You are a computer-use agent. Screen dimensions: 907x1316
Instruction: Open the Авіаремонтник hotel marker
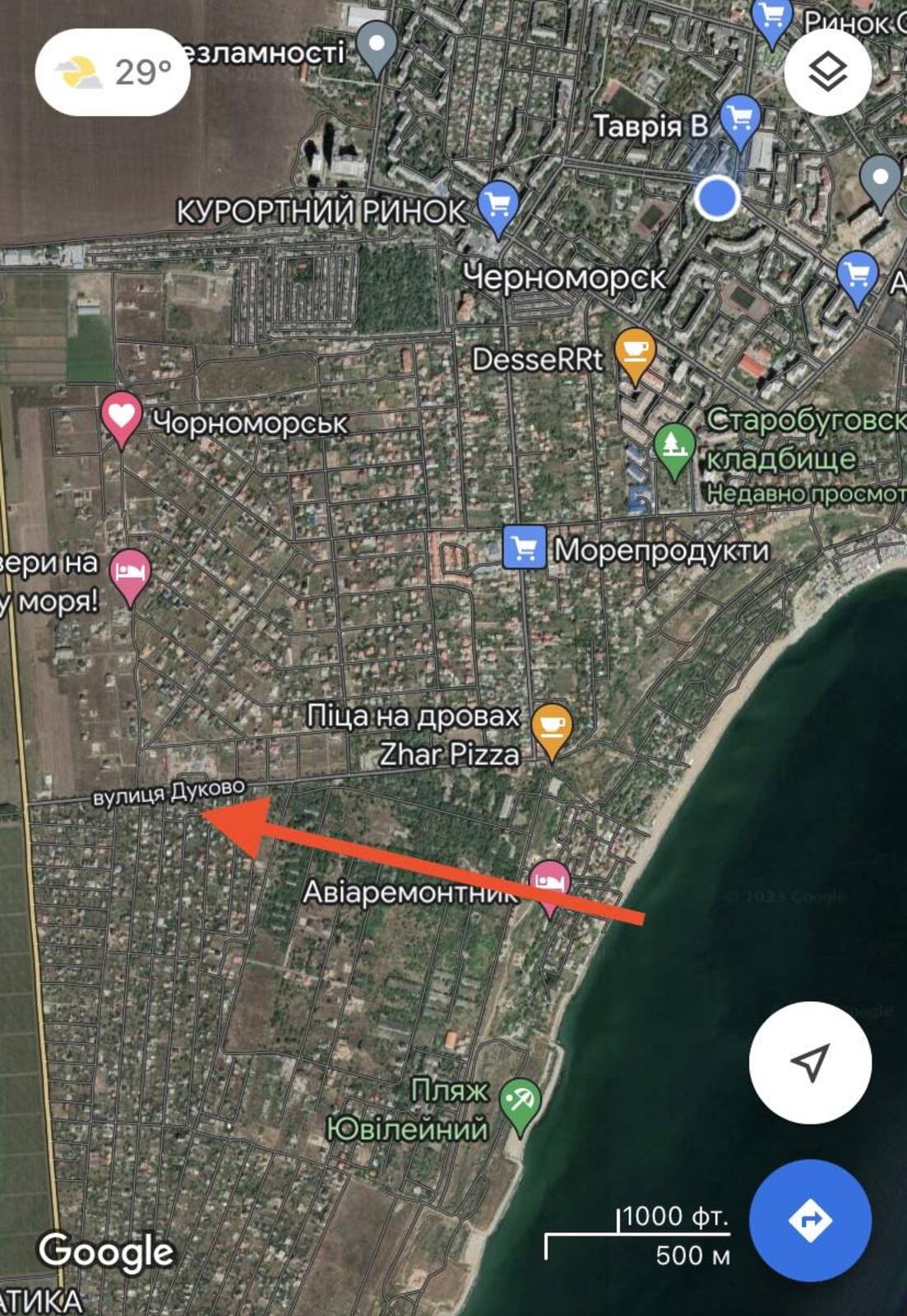548,884
